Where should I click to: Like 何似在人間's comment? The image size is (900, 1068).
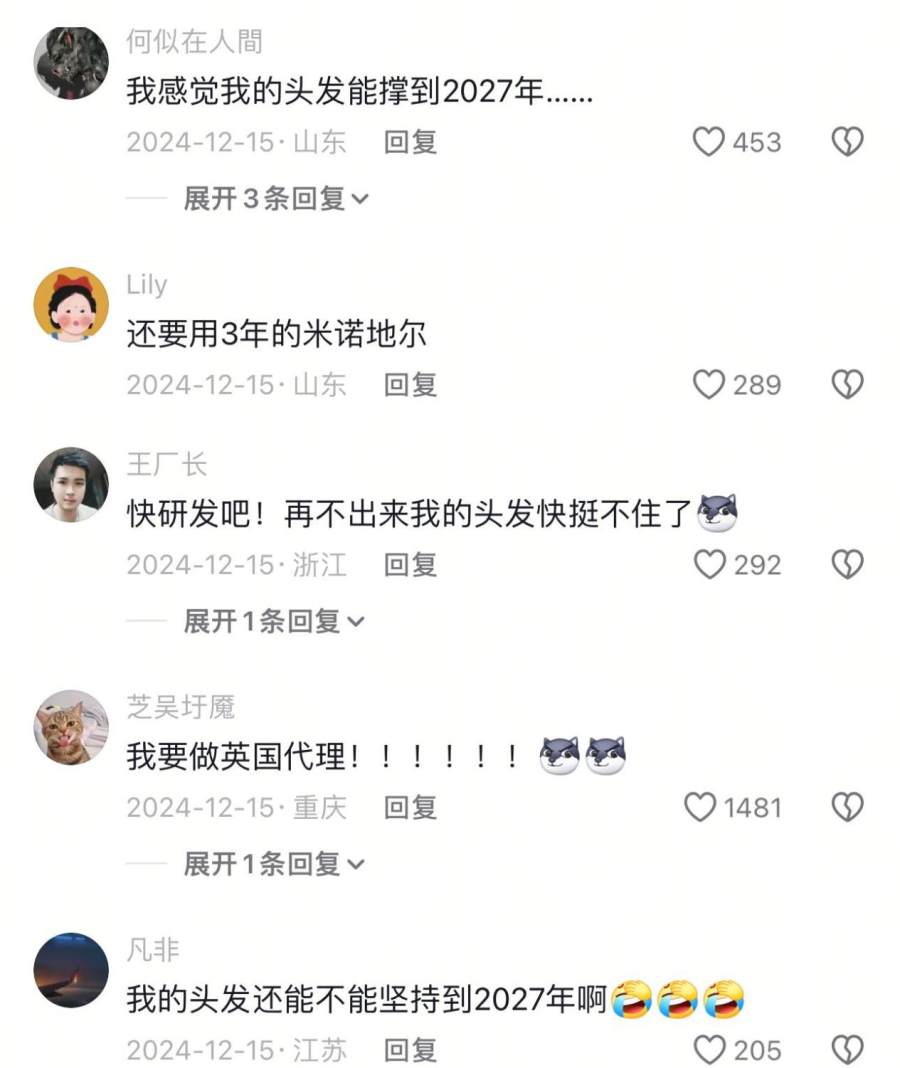[x=709, y=143]
